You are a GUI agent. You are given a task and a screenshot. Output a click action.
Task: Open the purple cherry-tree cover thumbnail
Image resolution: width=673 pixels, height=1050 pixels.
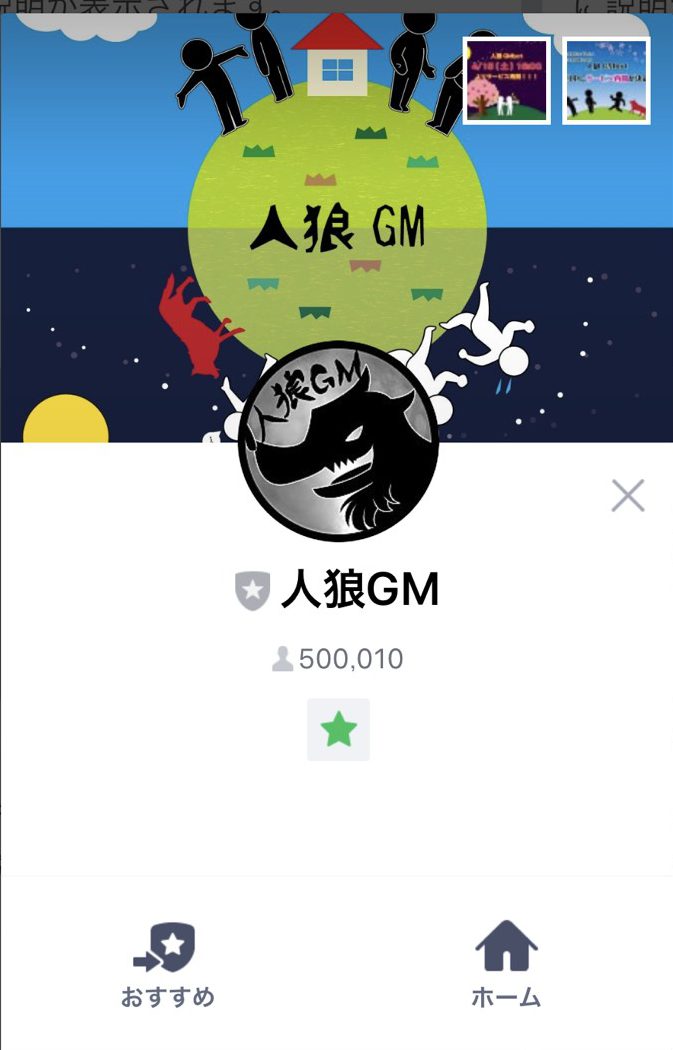(506, 81)
